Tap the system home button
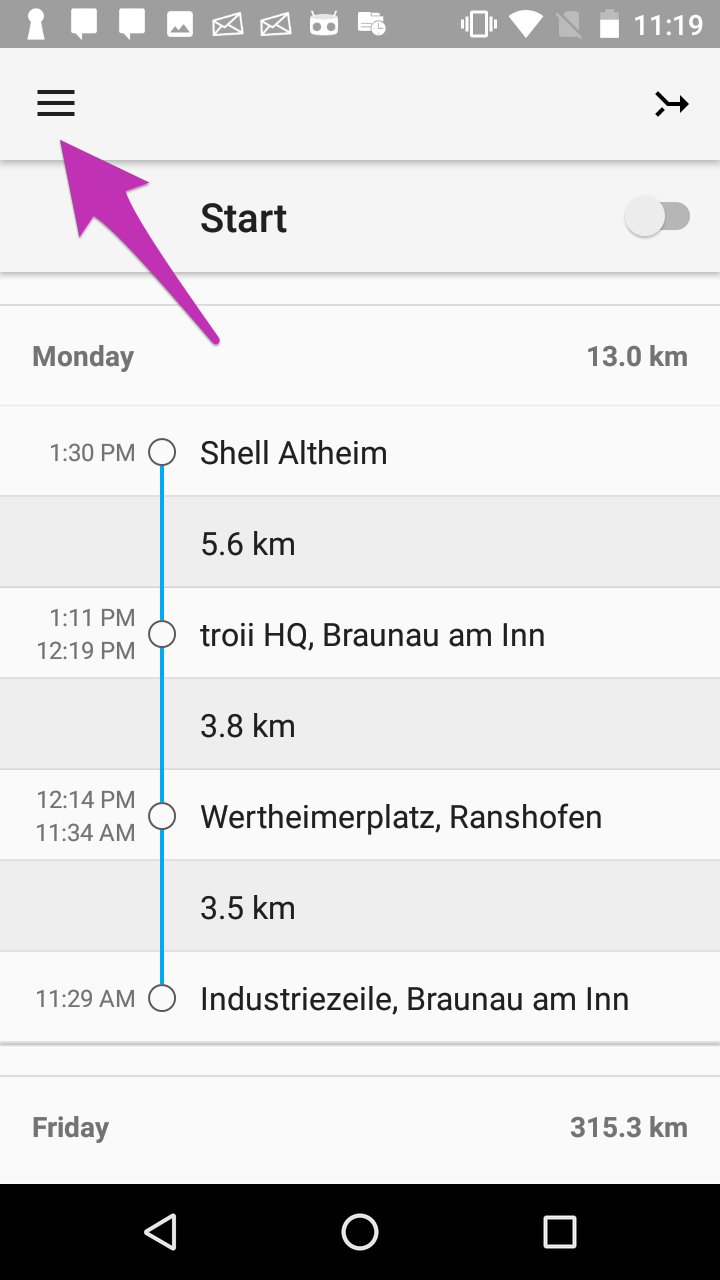Viewport: 720px width, 1280px height. click(360, 1232)
